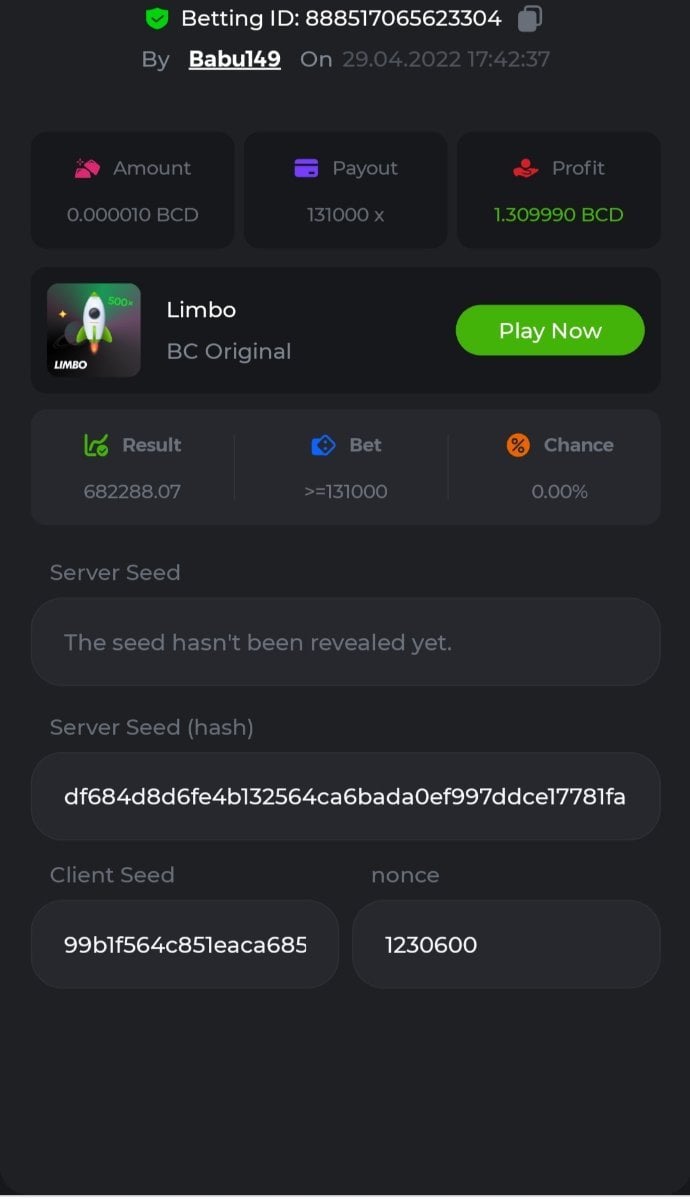Viewport: 690px width, 1200px height.
Task: Open Babu149's profile link
Action: 235,59
